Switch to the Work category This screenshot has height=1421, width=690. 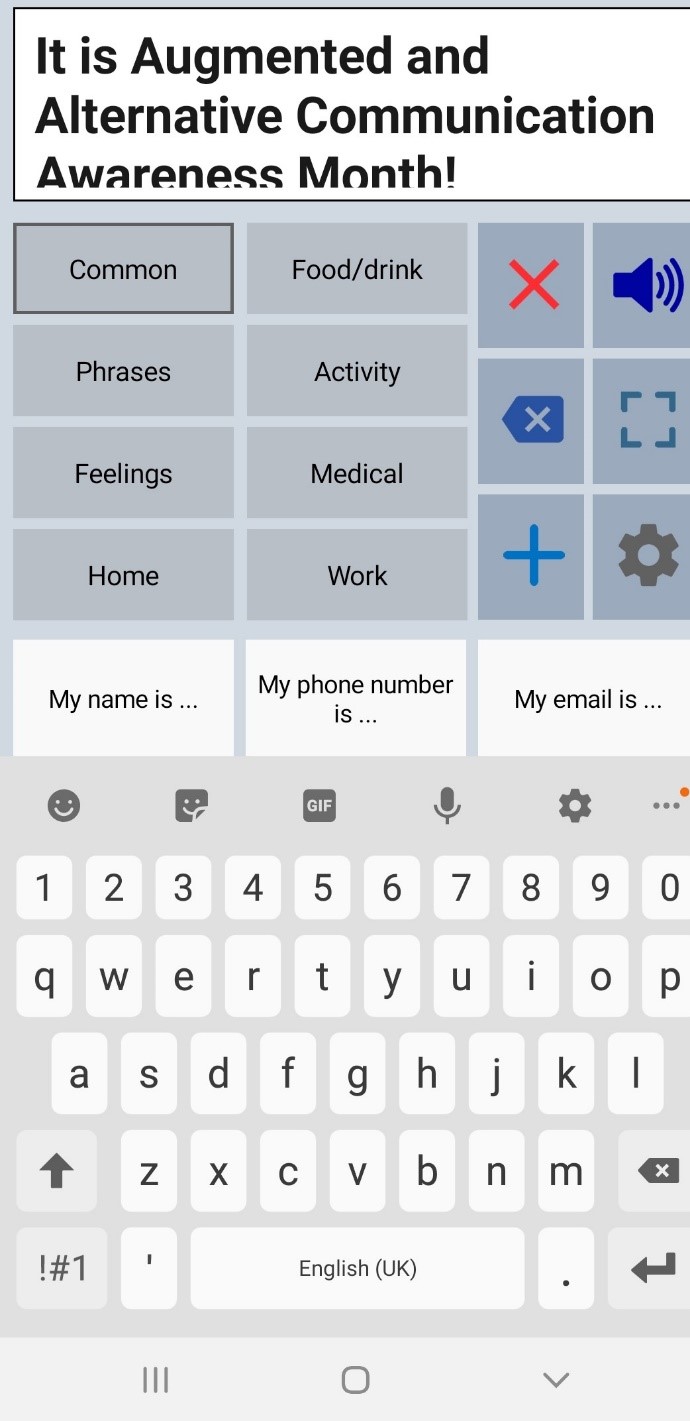357,576
